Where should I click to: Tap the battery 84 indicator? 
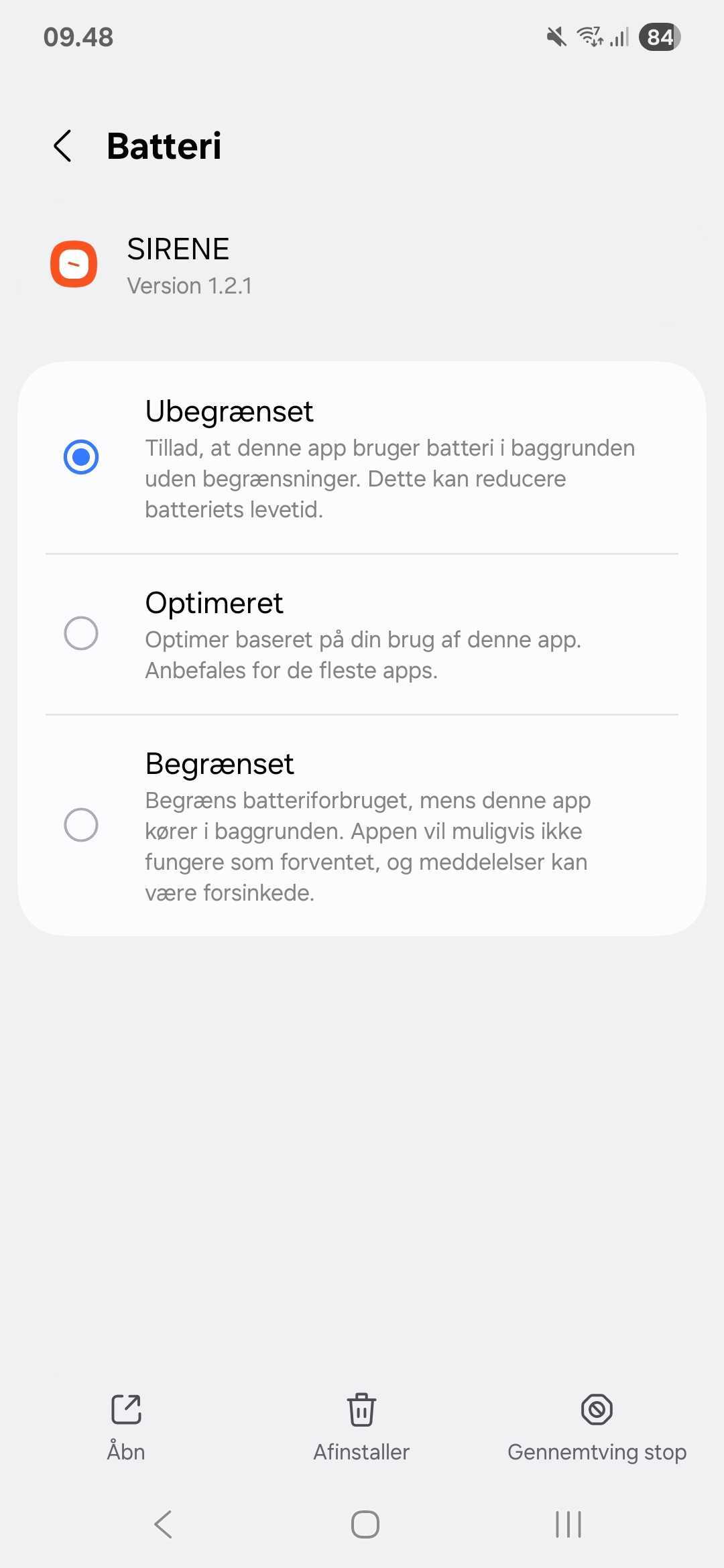[658, 38]
